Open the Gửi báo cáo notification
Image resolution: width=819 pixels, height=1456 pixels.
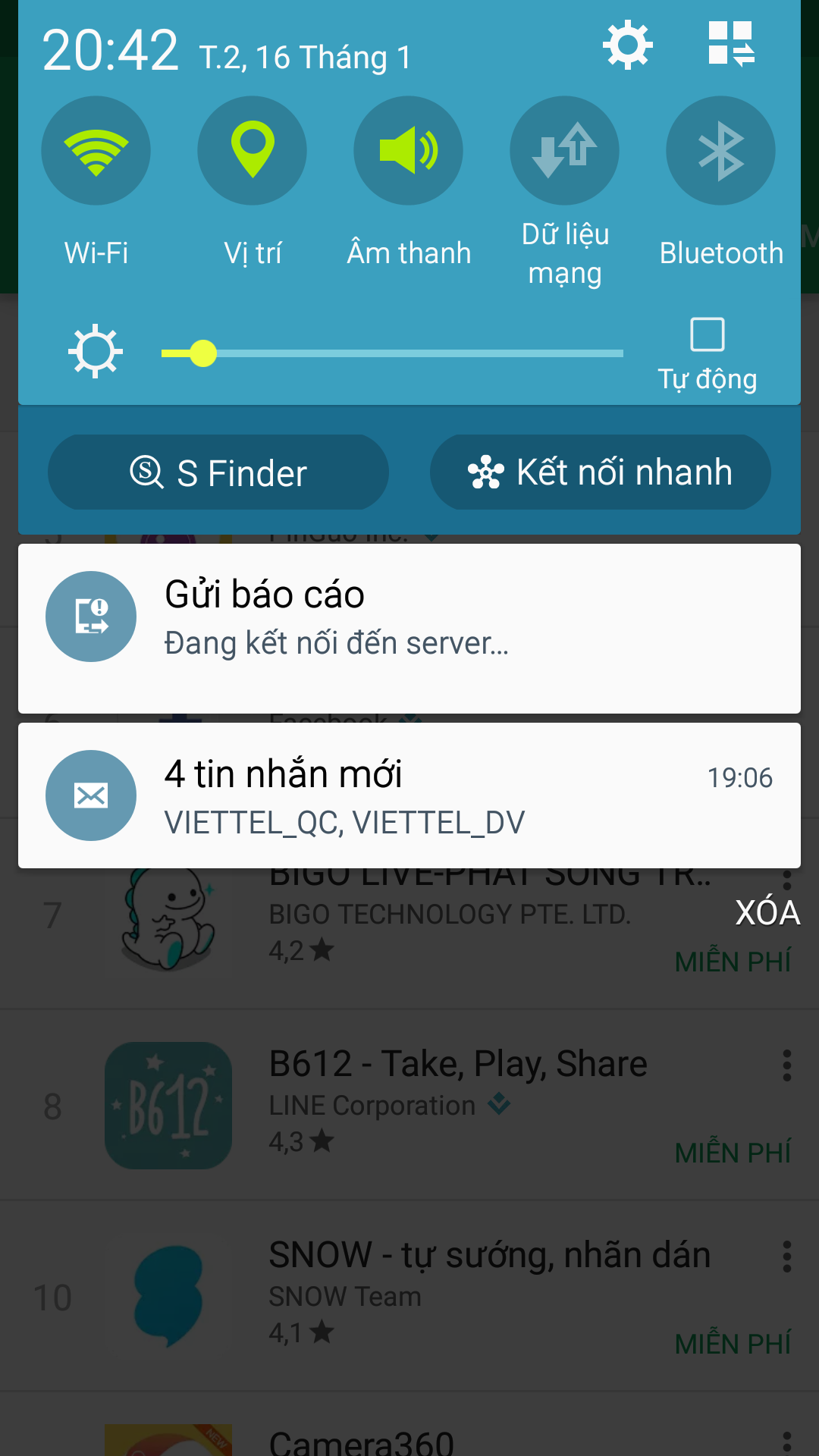tap(409, 628)
